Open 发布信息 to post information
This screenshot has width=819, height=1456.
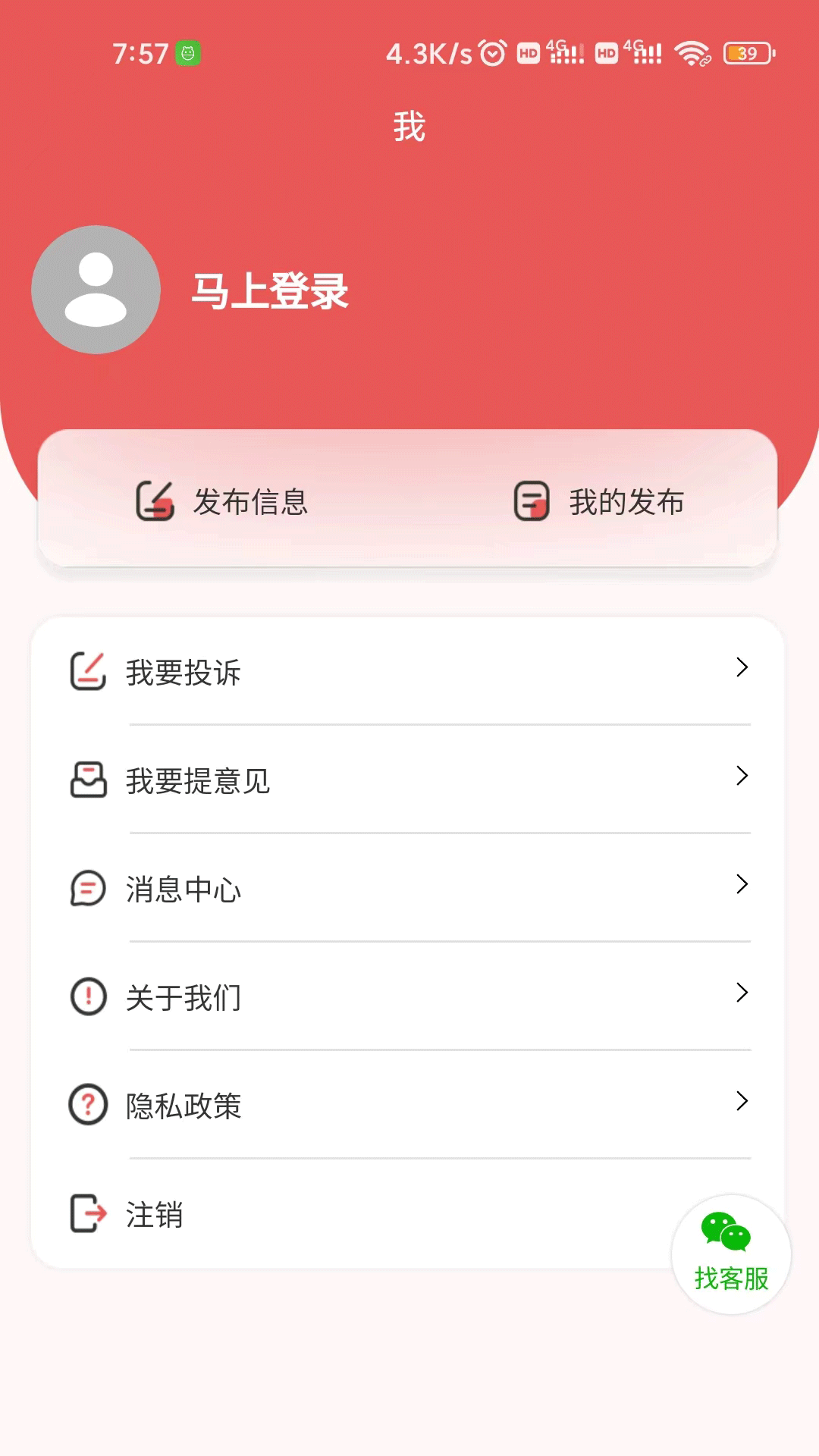point(222,501)
